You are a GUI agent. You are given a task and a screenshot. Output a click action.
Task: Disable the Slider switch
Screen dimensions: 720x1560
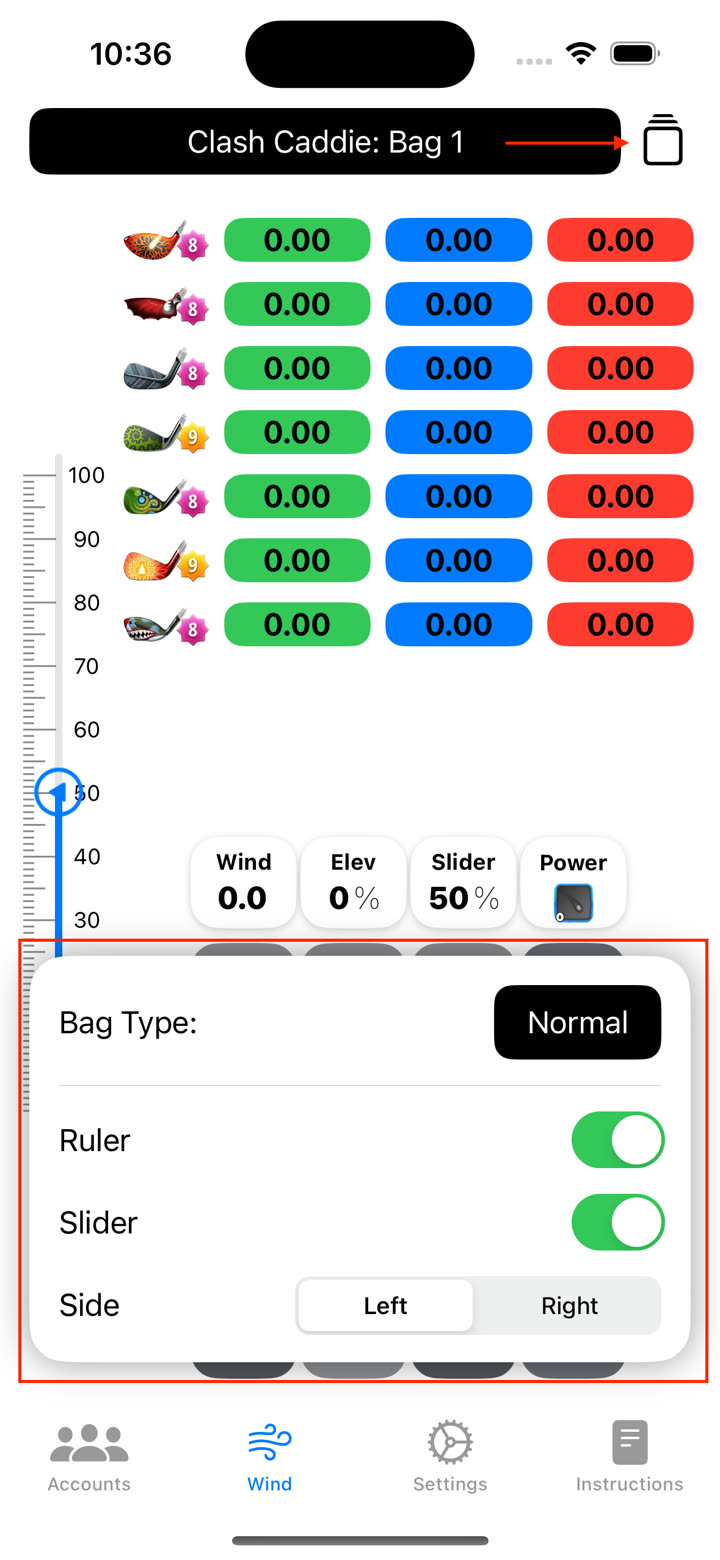(617, 1222)
